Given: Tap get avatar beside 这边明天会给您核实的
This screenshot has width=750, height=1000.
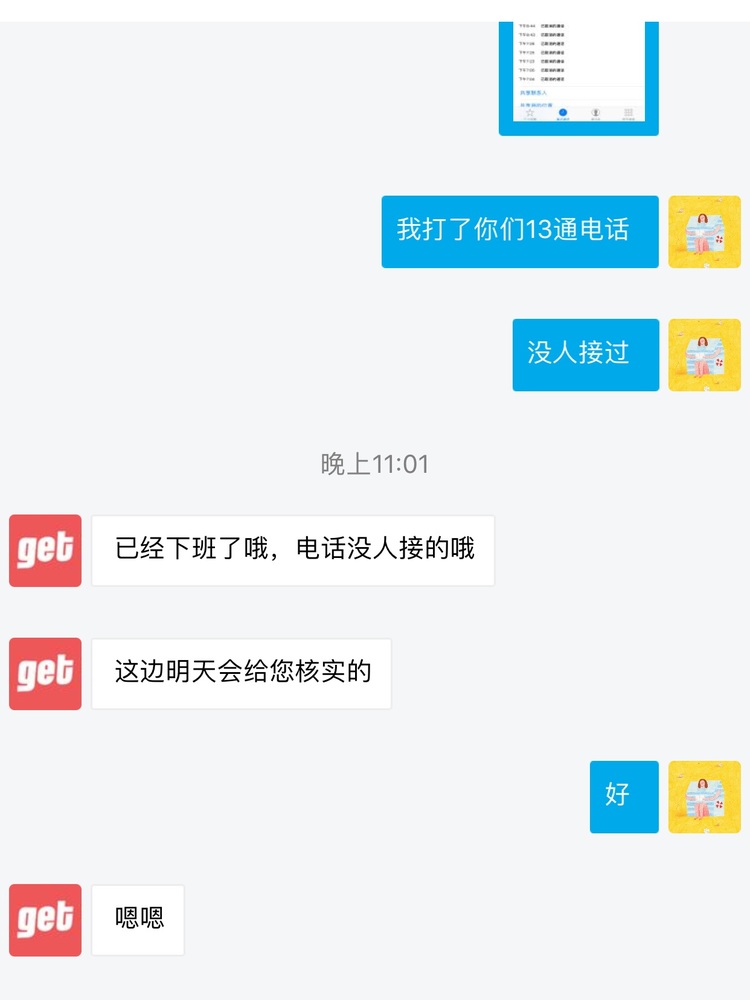Looking at the screenshot, I should pyautogui.click(x=45, y=674).
